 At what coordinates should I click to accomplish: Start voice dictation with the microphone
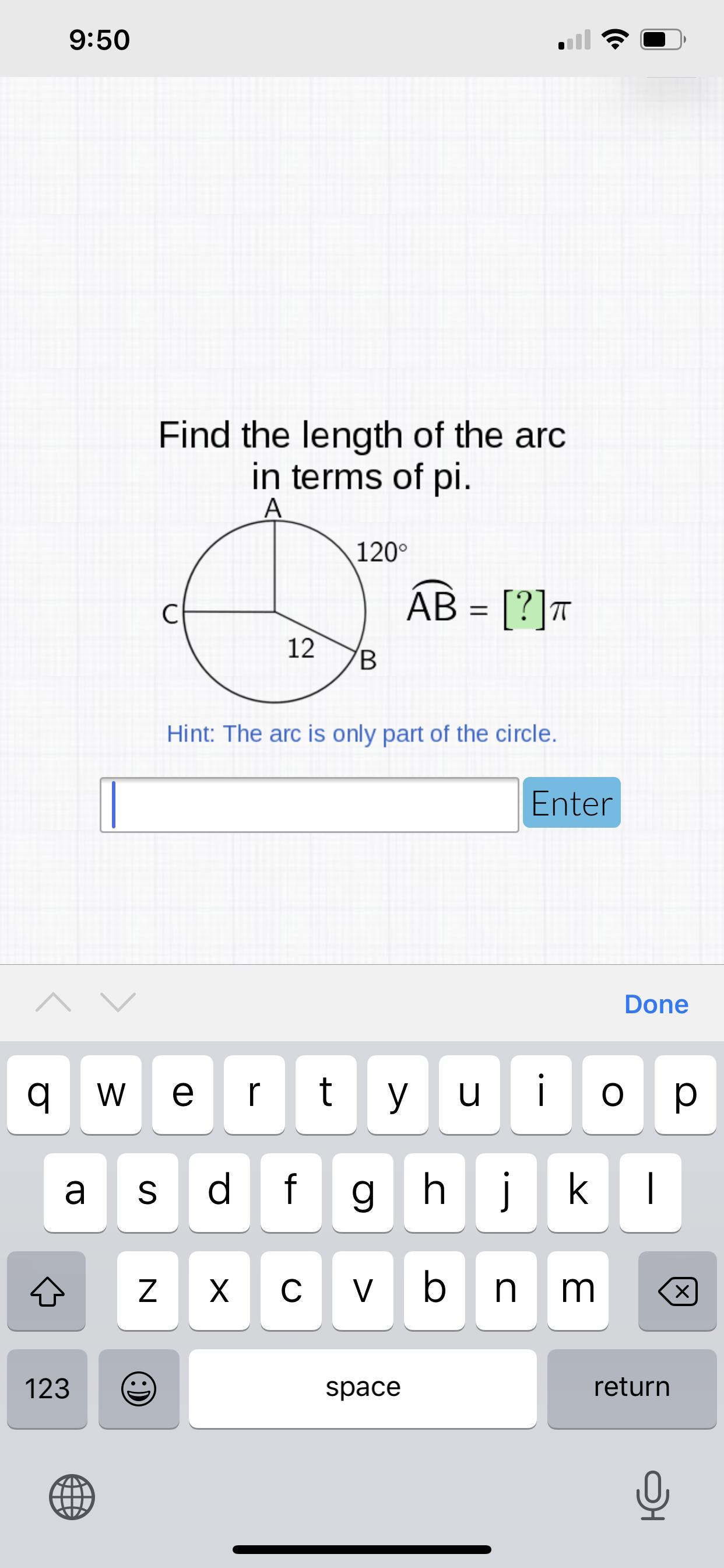[653, 1496]
